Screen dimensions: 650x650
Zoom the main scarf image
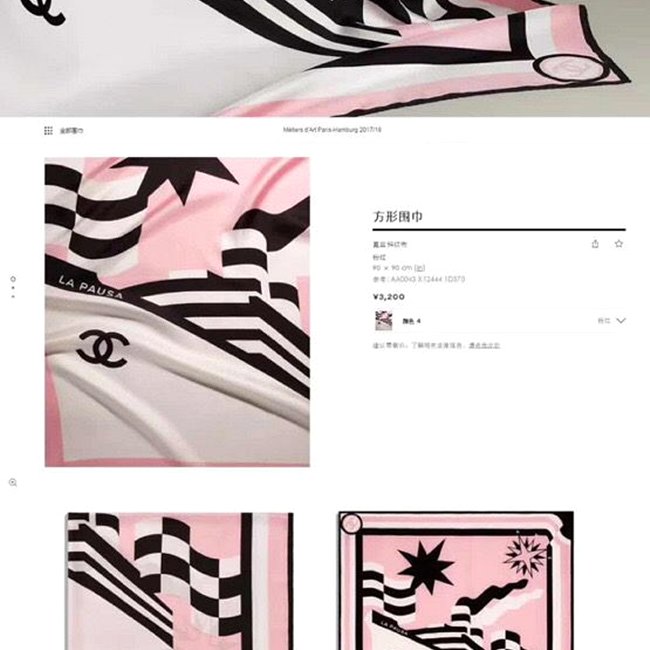pyautogui.click(x=13, y=482)
